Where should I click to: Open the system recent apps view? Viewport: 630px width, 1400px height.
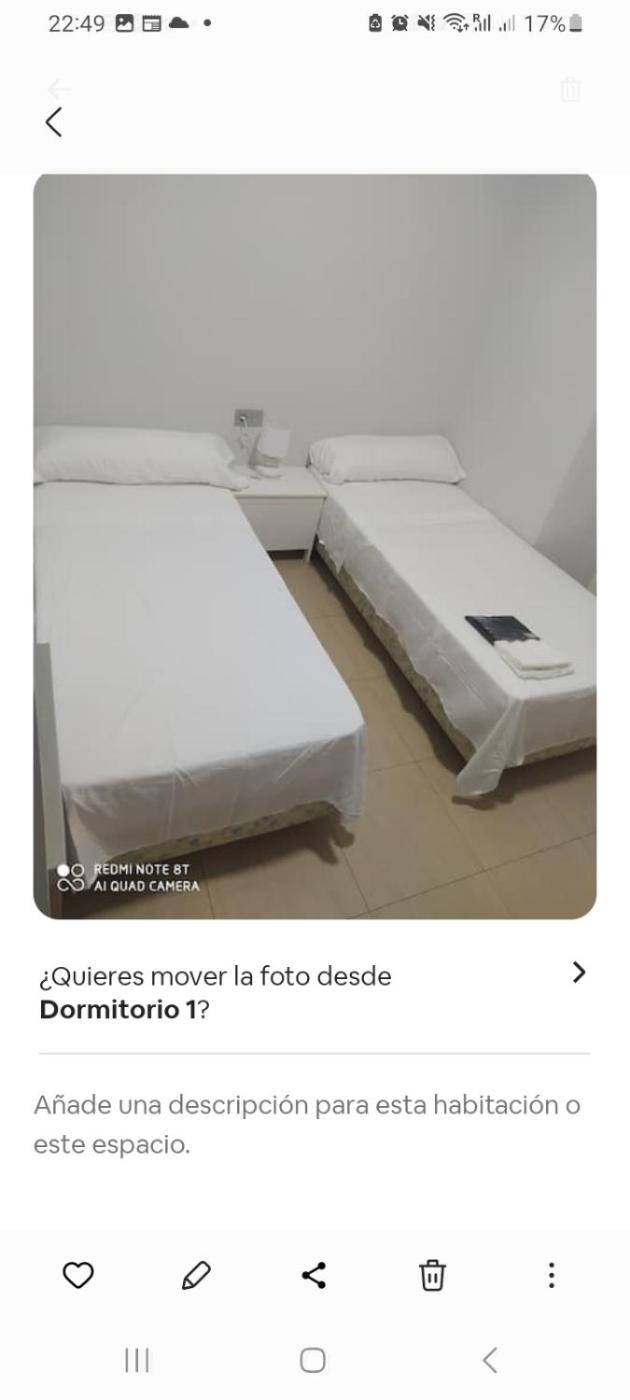(137, 1360)
